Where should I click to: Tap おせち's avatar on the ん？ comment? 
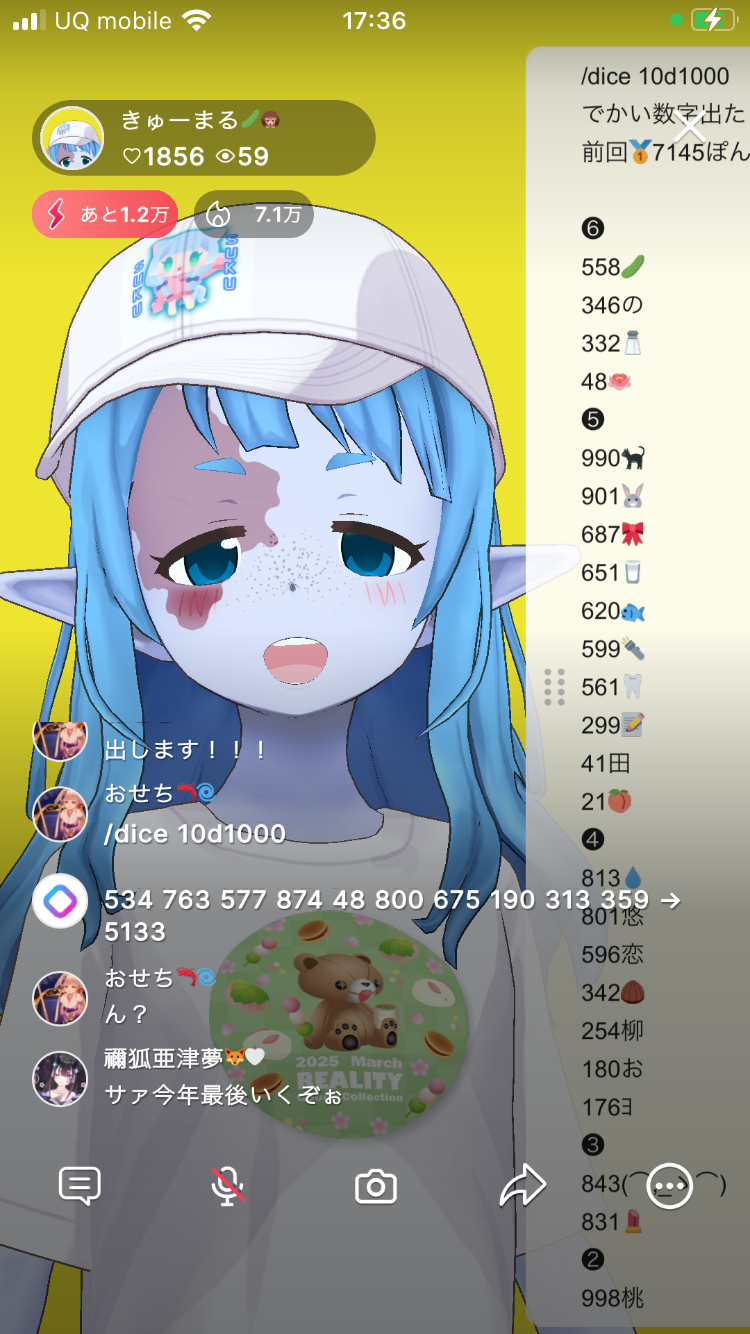point(60,997)
